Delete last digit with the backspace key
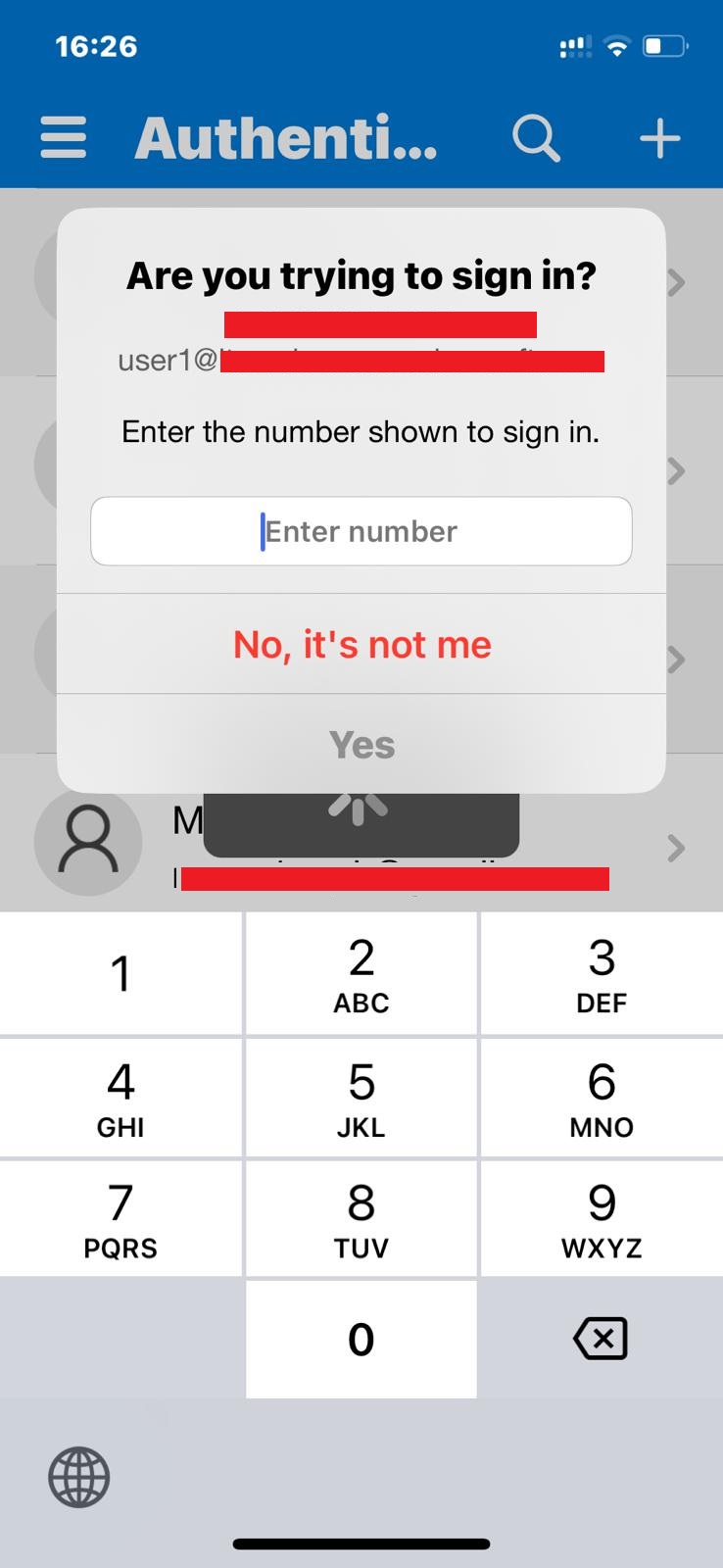The width and height of the screenshot is (723, 1568). pyautogui.click(x=601, y=1339)
